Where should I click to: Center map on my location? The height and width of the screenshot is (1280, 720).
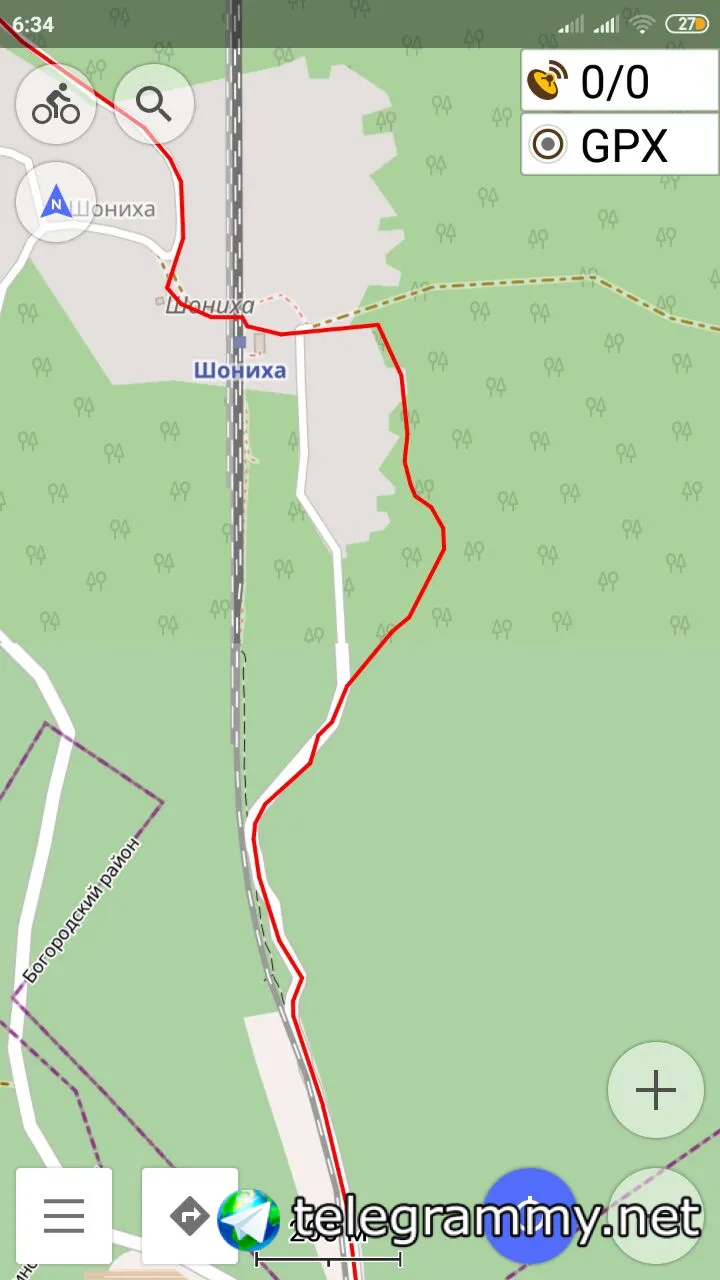coord(530,1214)
